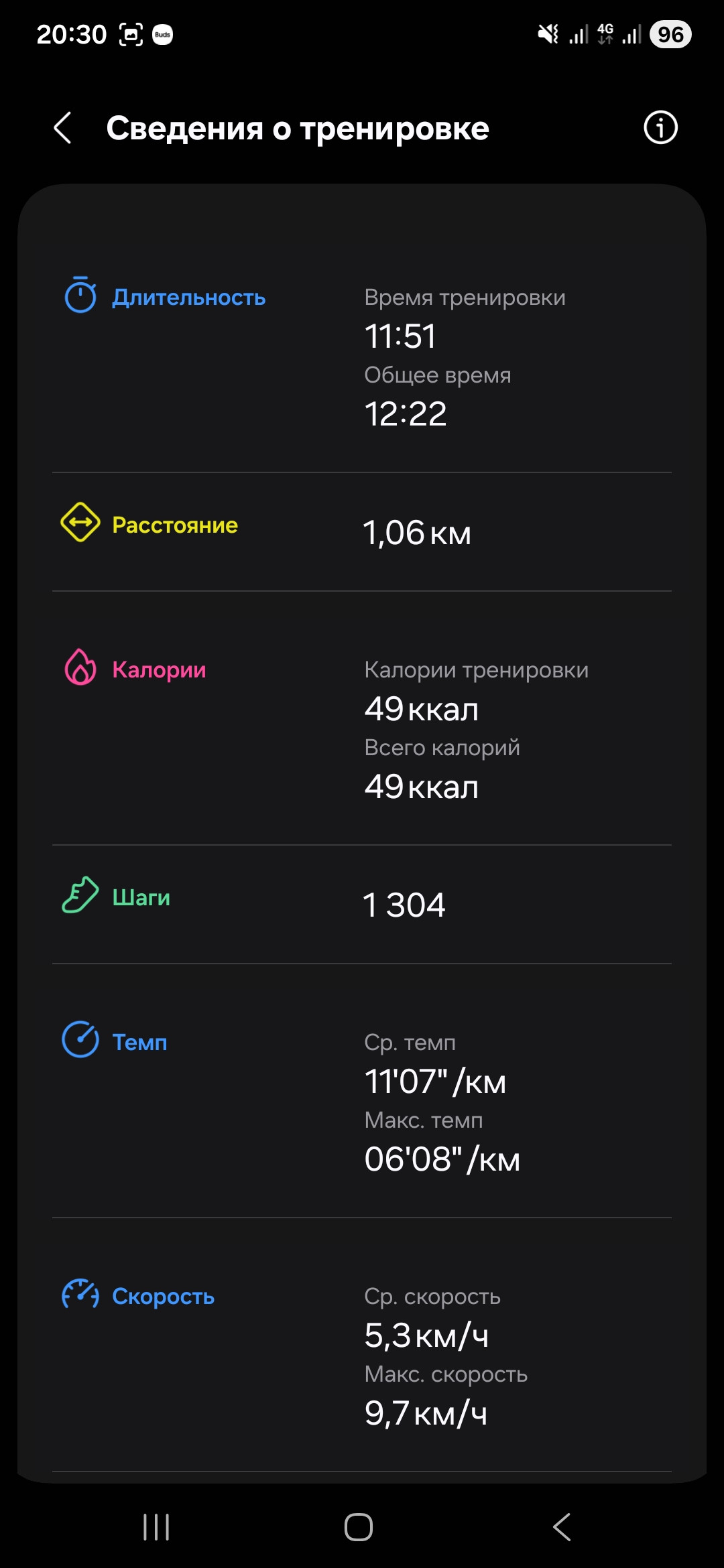Open the info icon in the header
The height and width of the screenshot is (1568, 724).
click(660, 127)
